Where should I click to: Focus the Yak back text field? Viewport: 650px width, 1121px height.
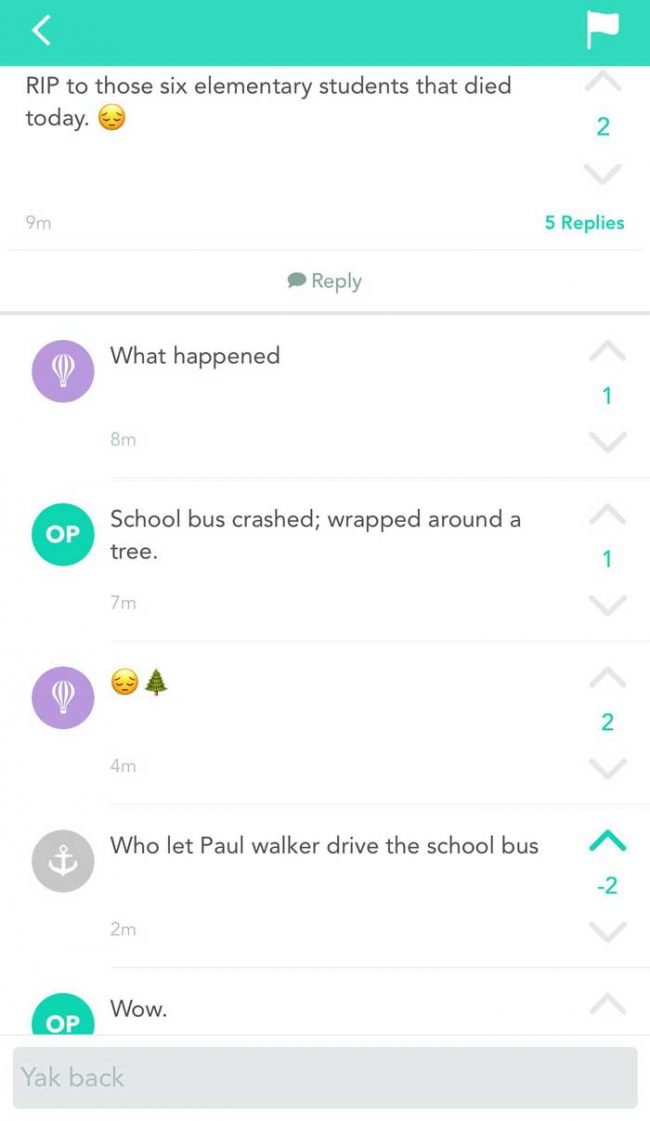tap(325, 1077)
